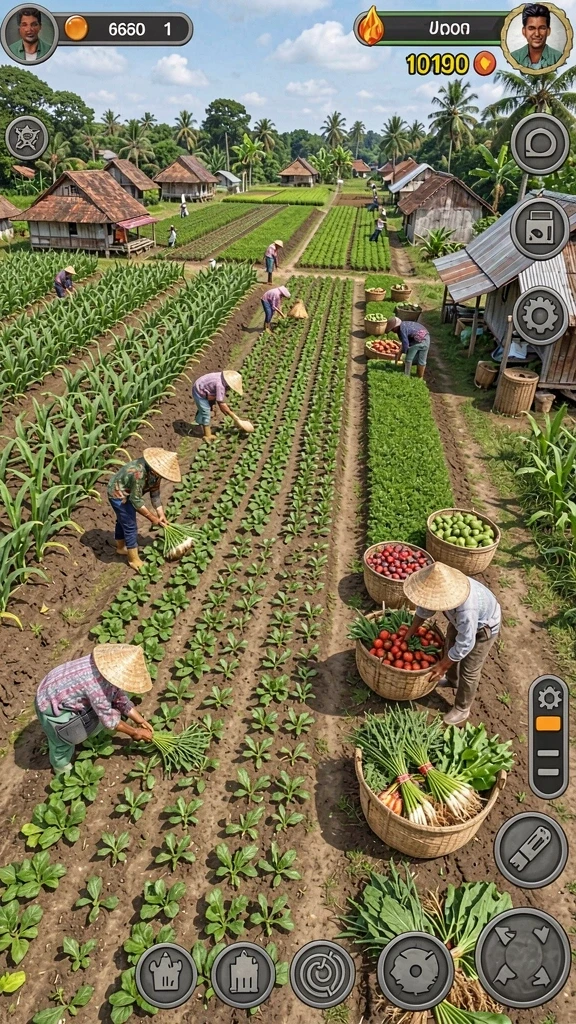Open the tall building button

tap(244, 975)
